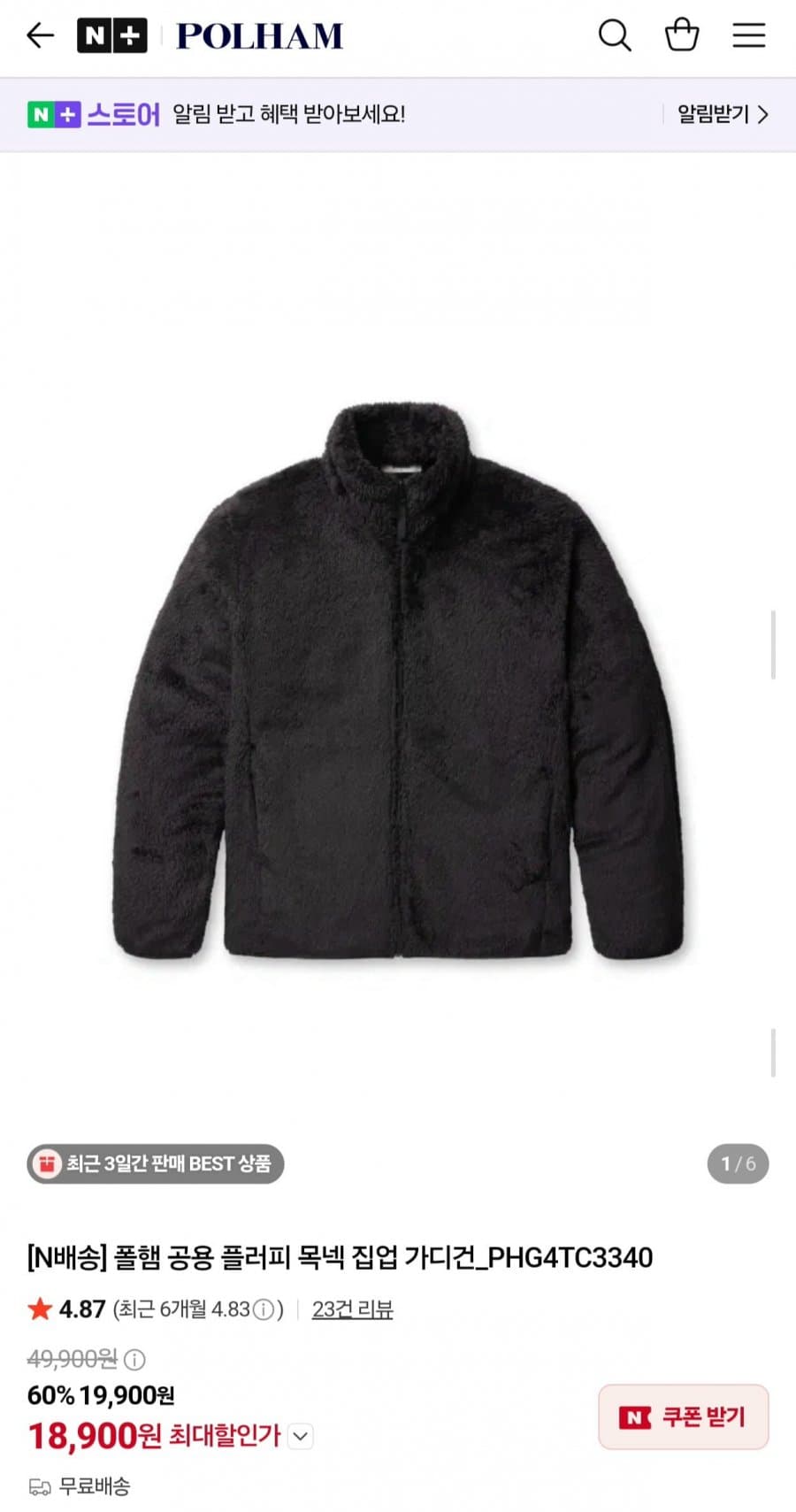This screenshot has width=796, height=1512.
Task: Open the search magnifier
Action: point(615,35)
